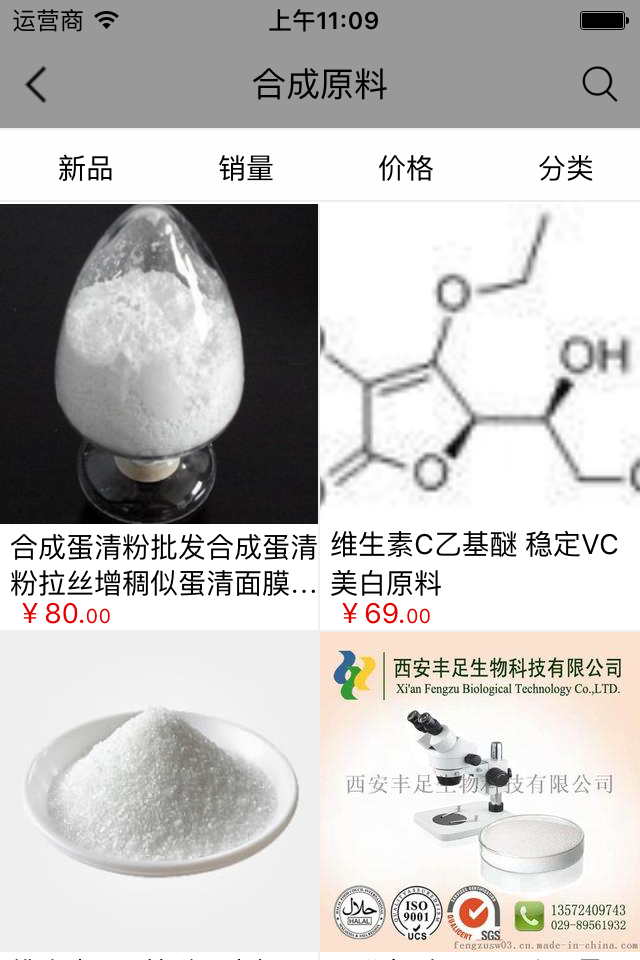Sort products by 新品
This screenshot has height=960, width=640.
click(85, 168)
